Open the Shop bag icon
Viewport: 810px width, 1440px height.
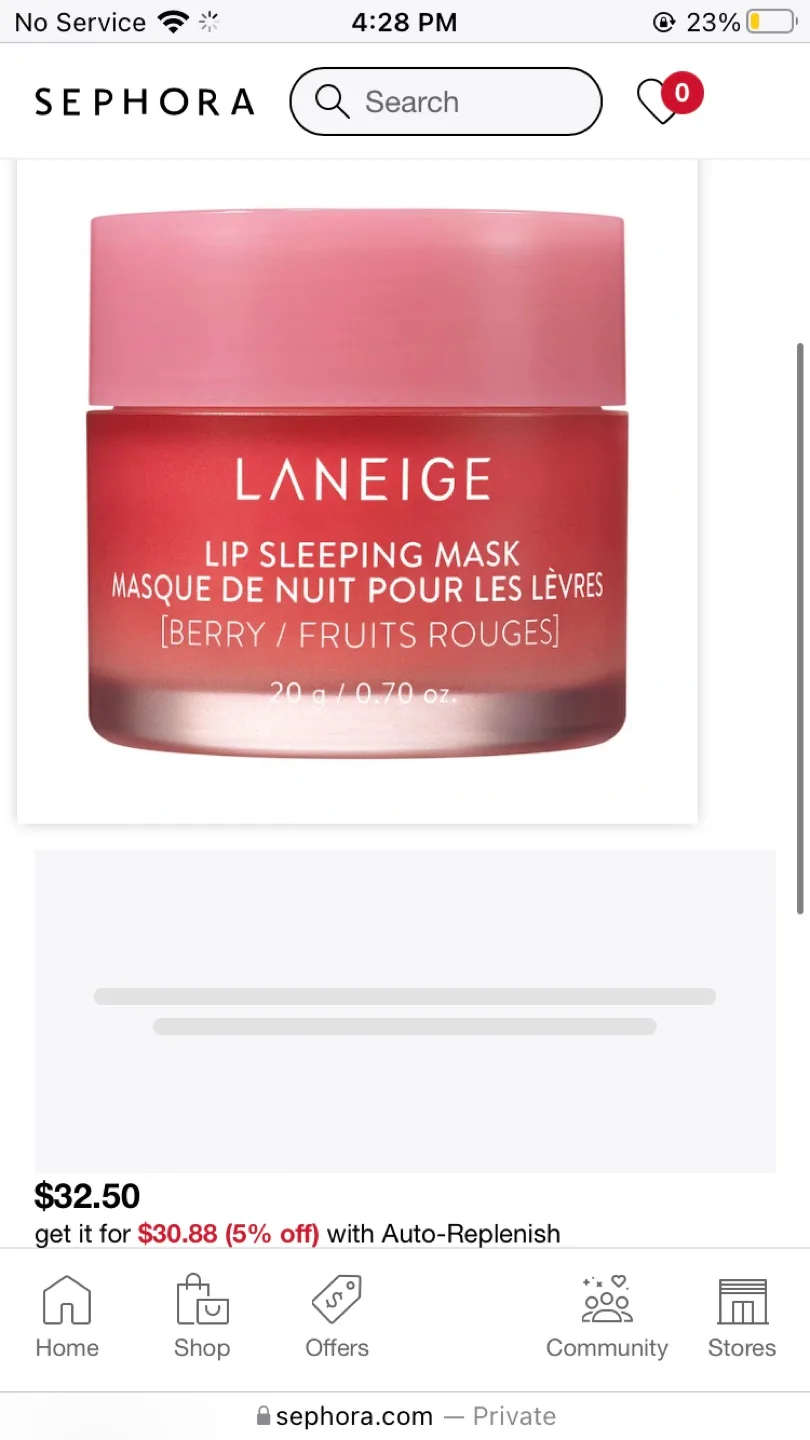click(201, 1300)
